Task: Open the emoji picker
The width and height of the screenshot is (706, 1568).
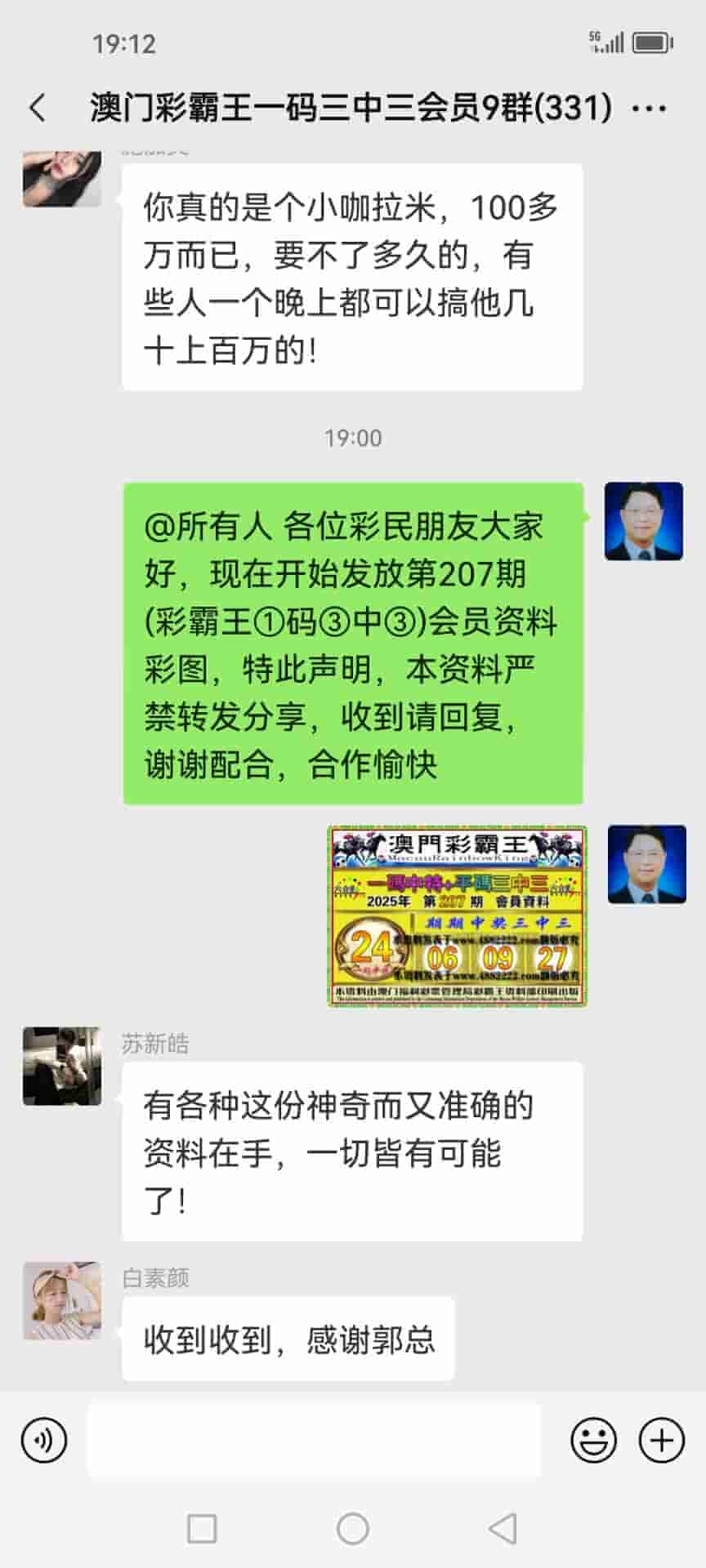Action: pos(593,1441)
